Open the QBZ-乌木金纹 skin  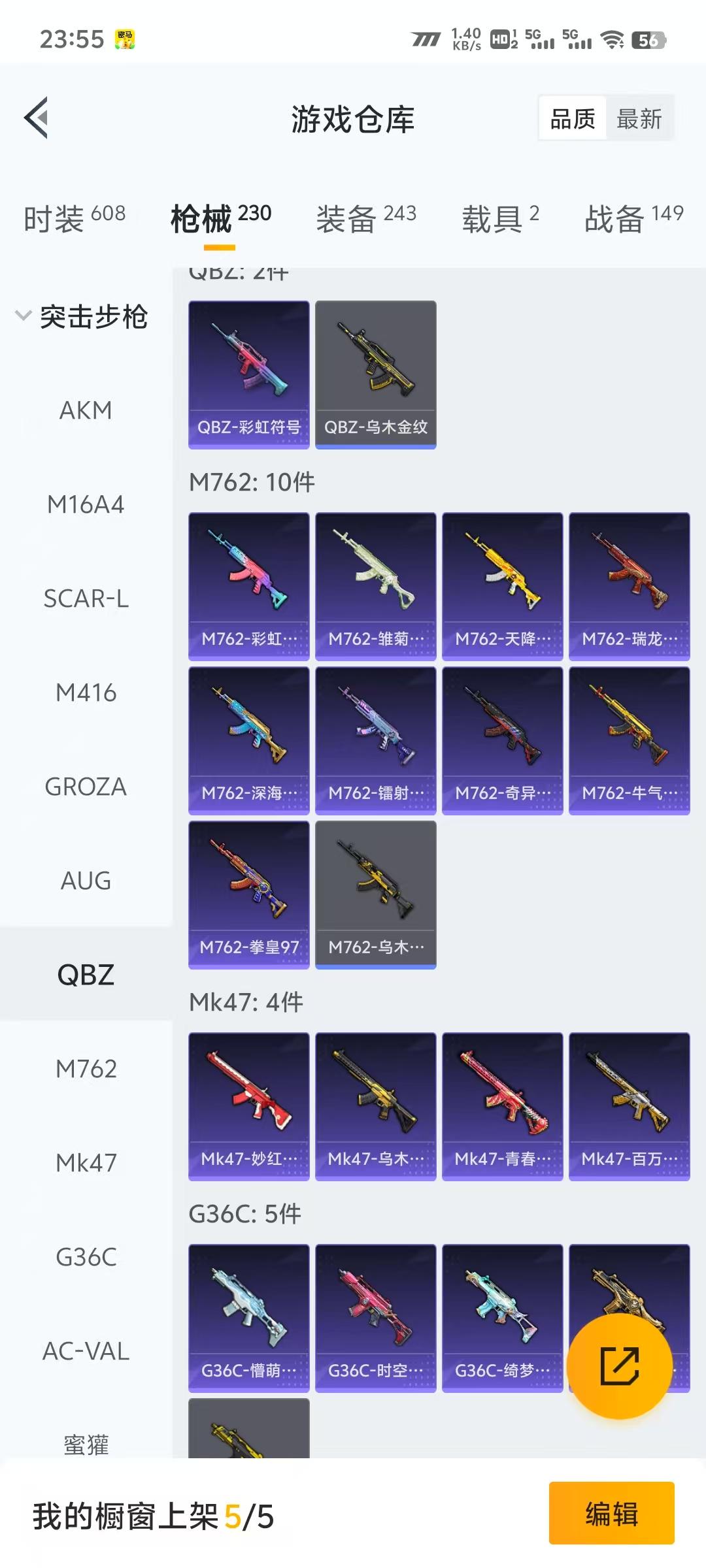click(375, 374)
